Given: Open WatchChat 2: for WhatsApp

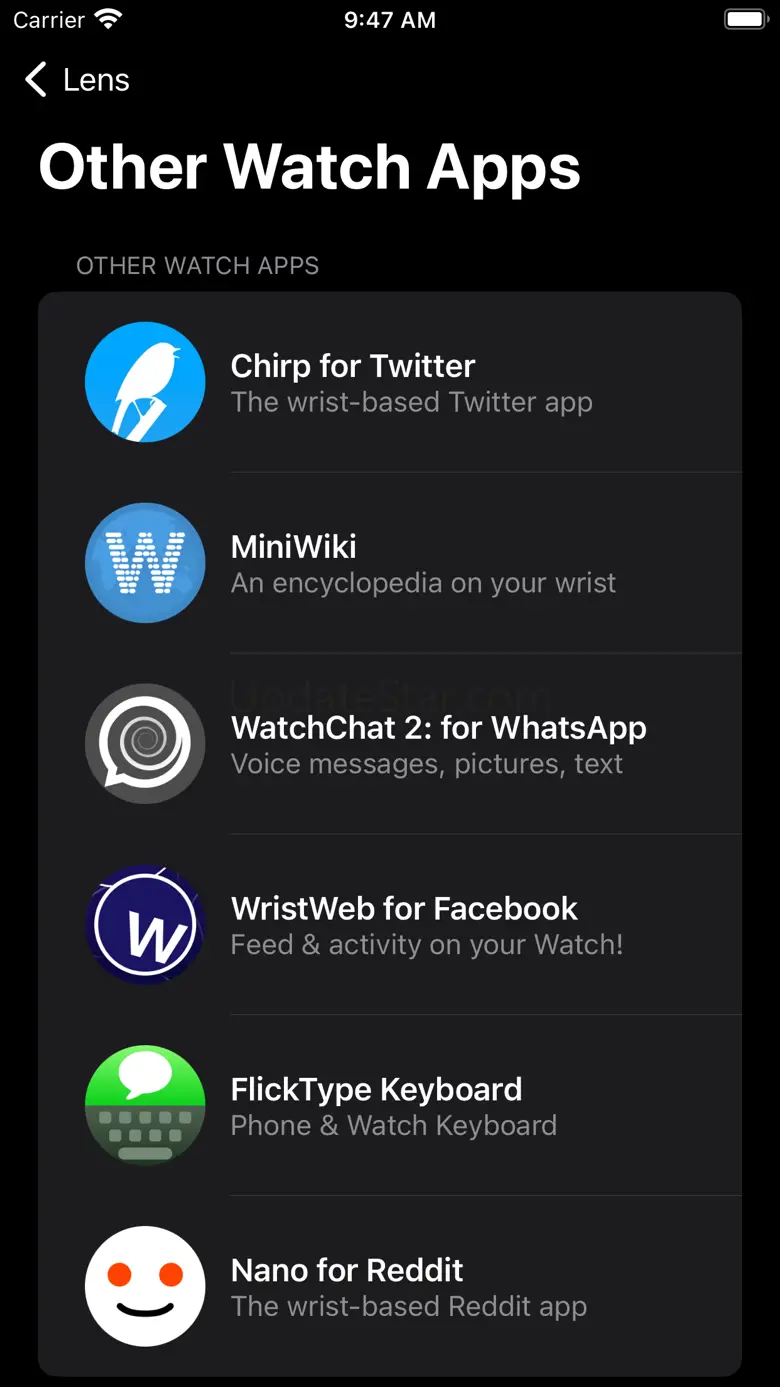Looking at the screenshot, I should click(x=390, y=744).
